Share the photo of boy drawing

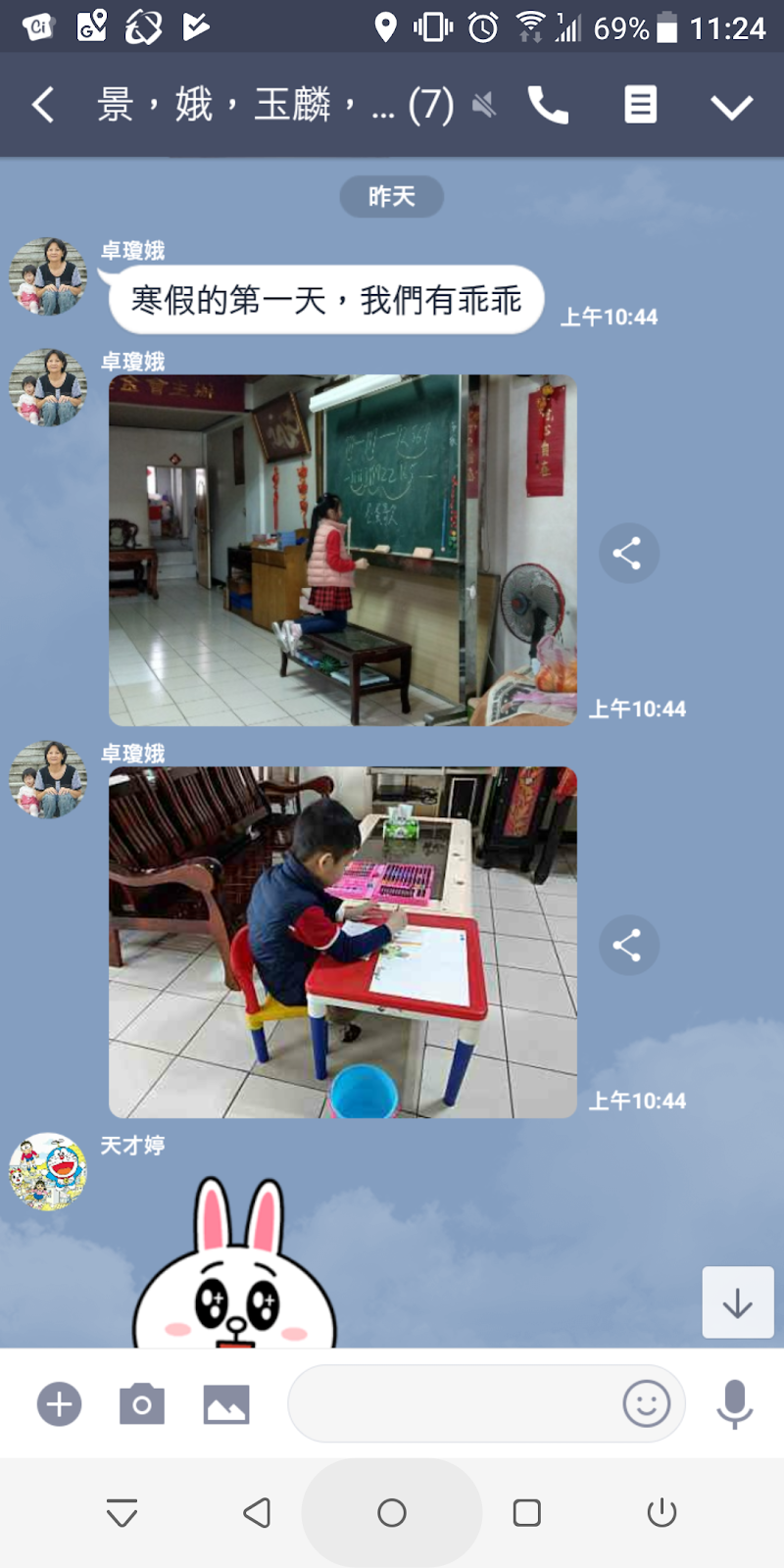pyautogui.click(x=628, y=946)
